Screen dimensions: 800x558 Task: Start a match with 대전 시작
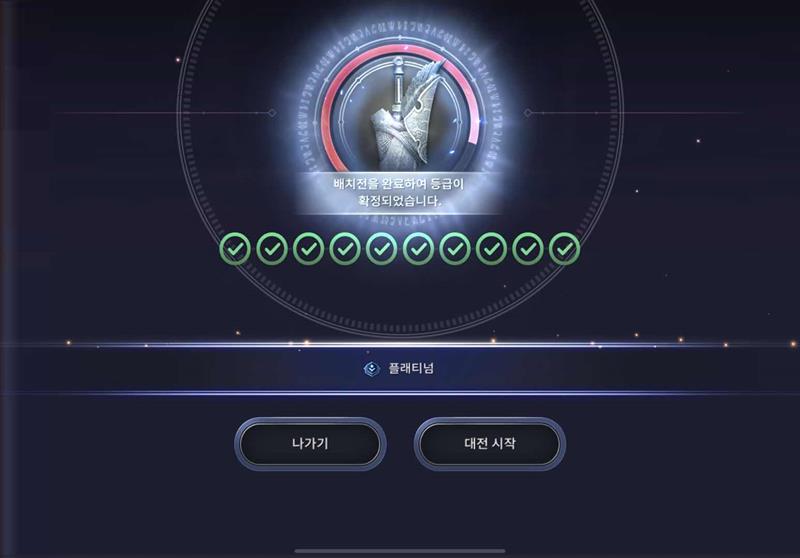point(490,443)
